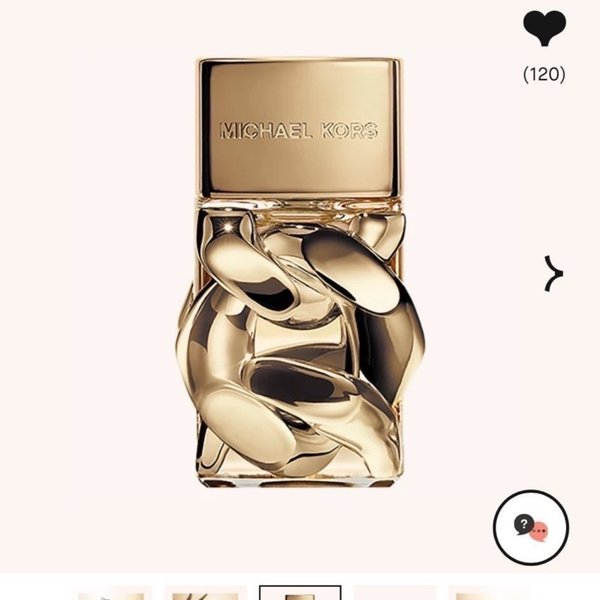This screenshot has width=600, height=600.
Task: Open the help chat bubble
Action: (531, 527)
